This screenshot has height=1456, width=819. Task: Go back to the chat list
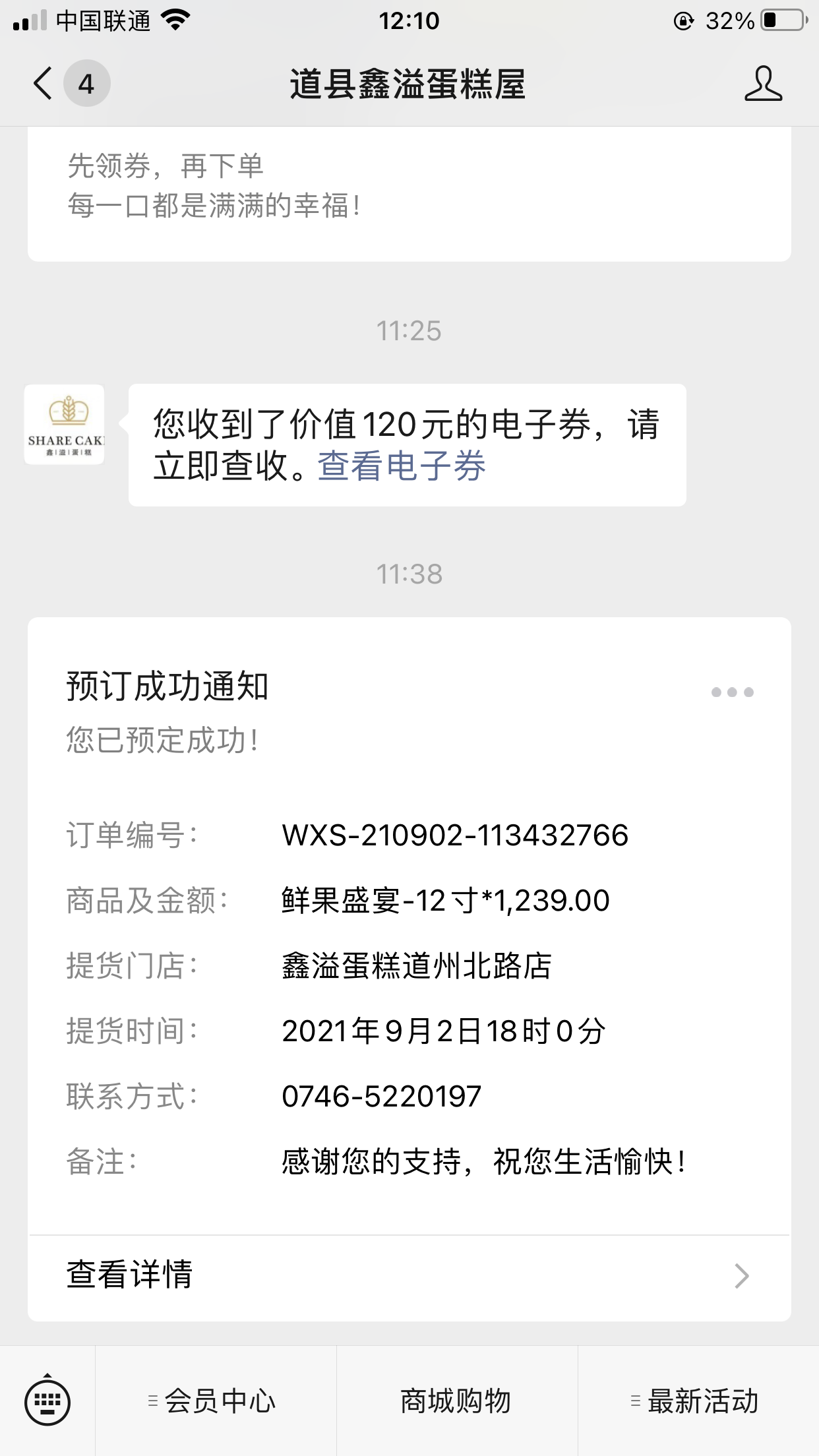[x=44, y=84]
